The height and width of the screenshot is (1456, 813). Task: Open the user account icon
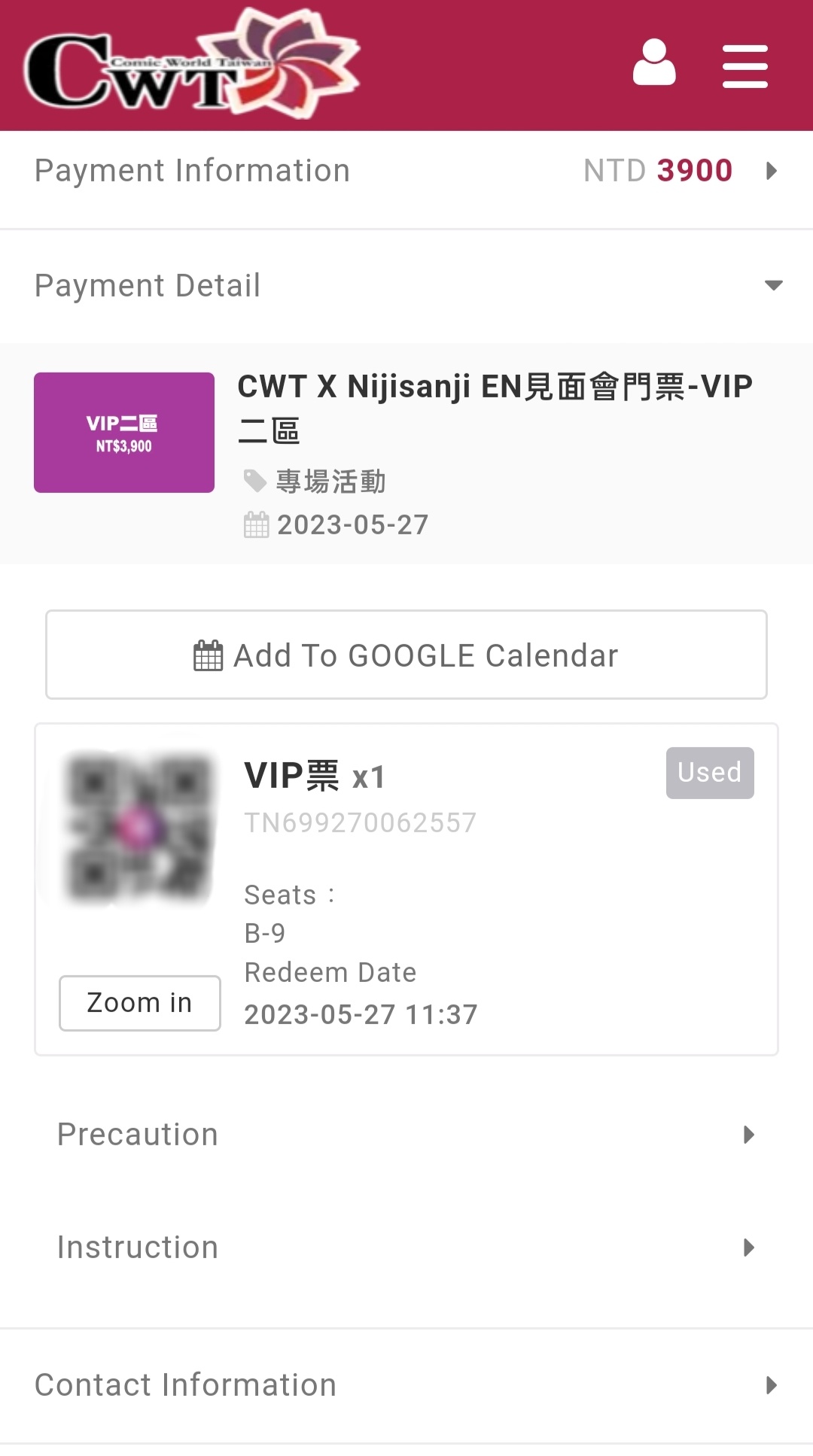(654, 62)
